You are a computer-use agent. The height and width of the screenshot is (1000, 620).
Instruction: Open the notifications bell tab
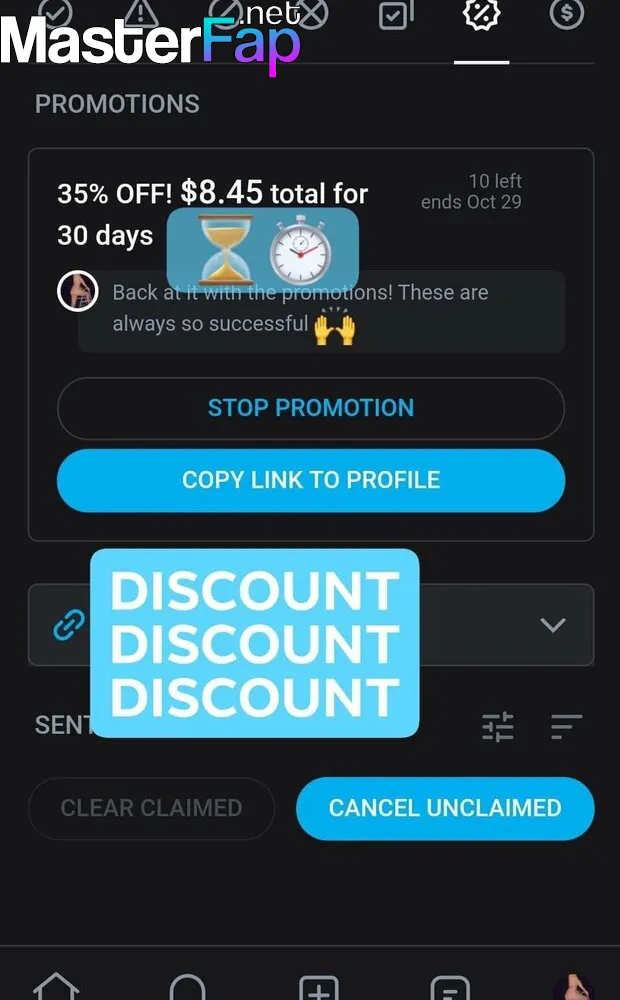click(188, 987)
